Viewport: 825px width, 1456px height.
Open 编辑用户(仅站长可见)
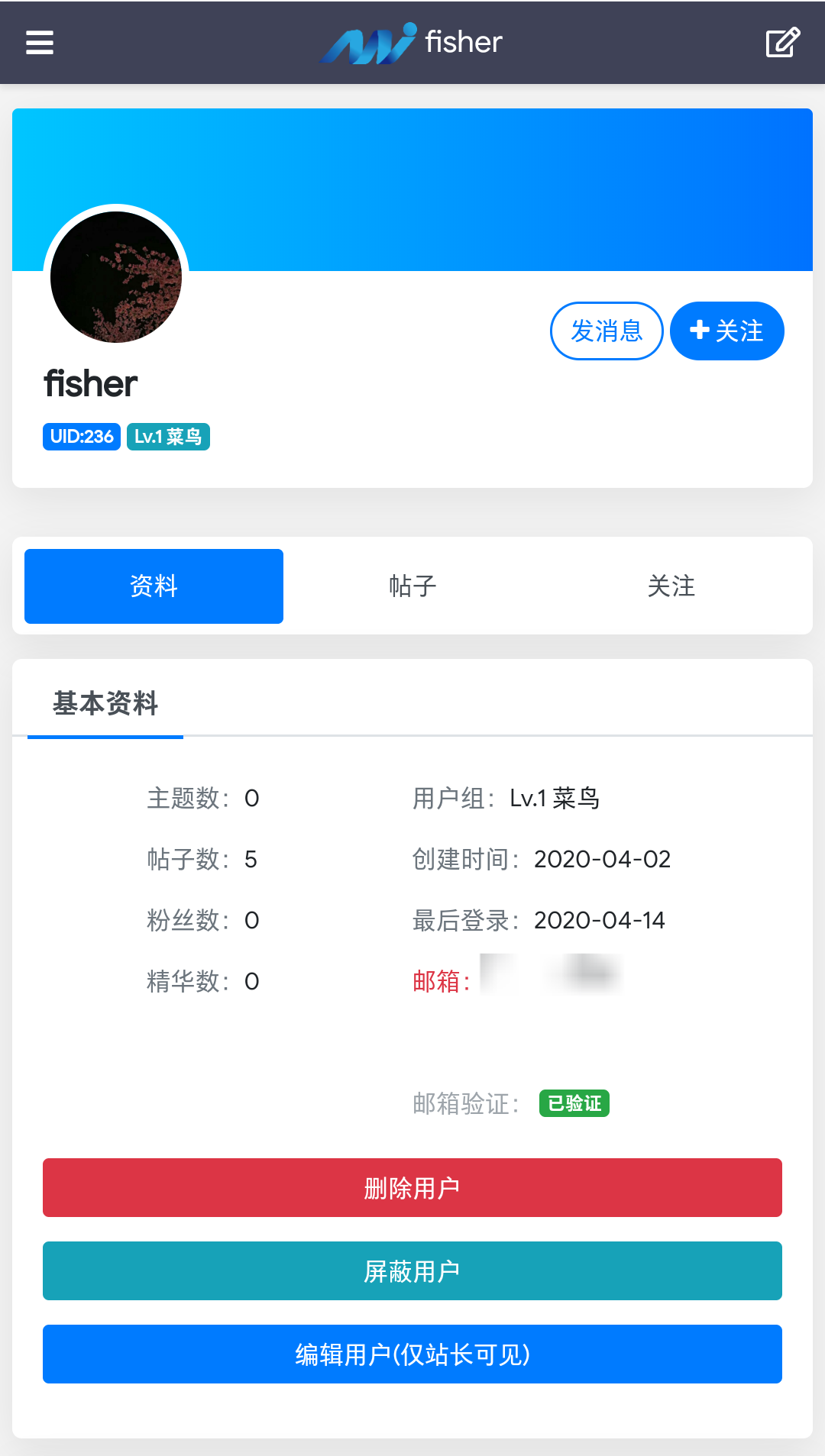[412, 1354]
